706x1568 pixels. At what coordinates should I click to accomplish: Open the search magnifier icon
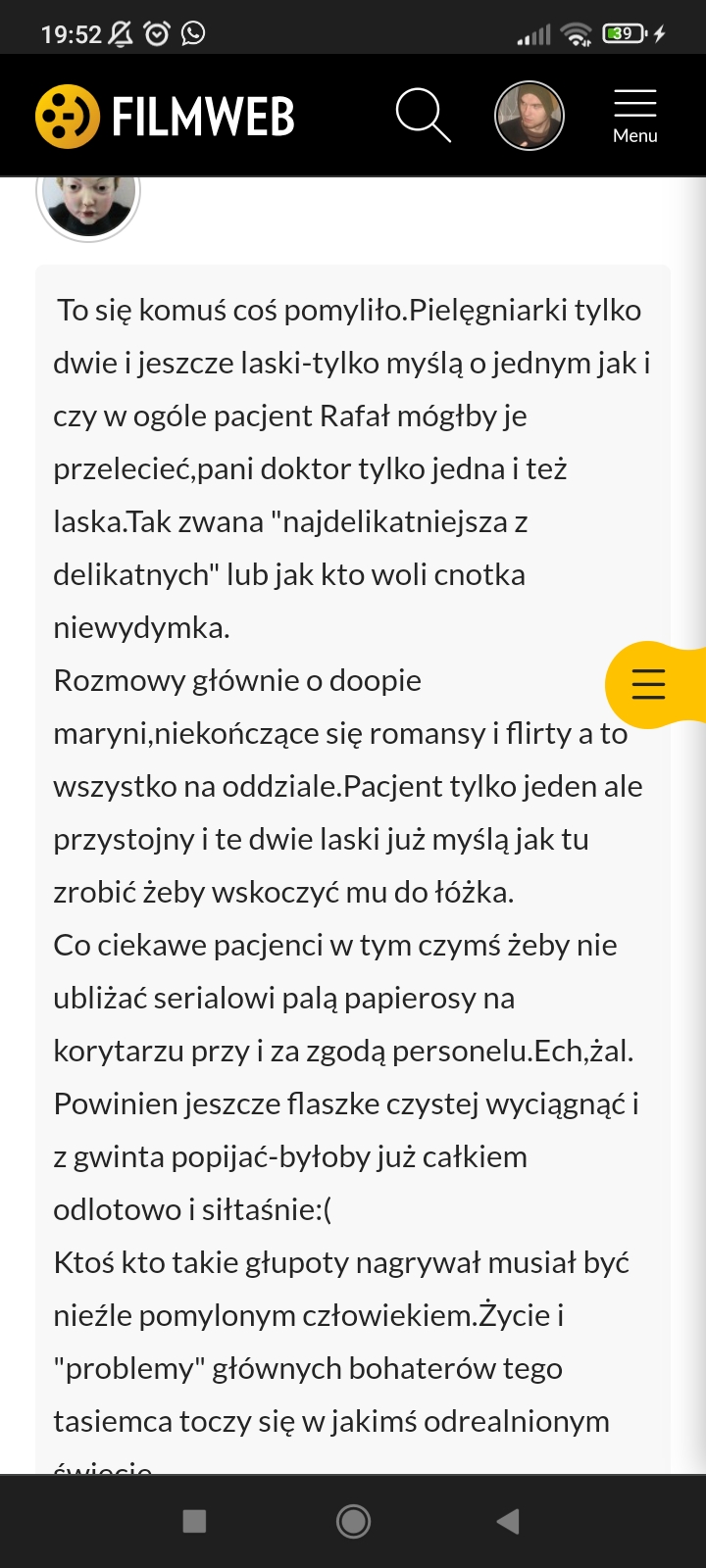pyautogui.click(x=423, y=115)
